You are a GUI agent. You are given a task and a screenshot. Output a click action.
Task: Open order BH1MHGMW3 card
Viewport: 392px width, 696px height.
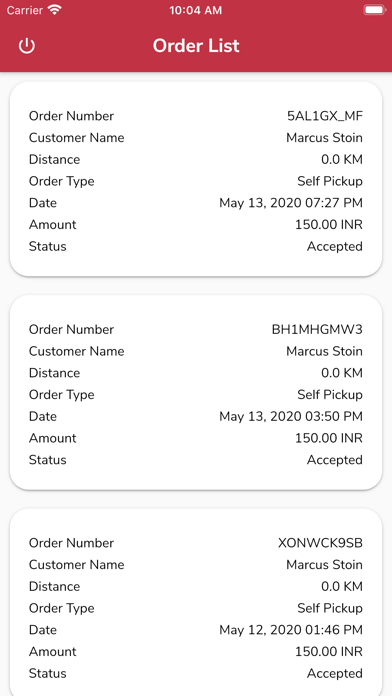(x=196, y=392)
